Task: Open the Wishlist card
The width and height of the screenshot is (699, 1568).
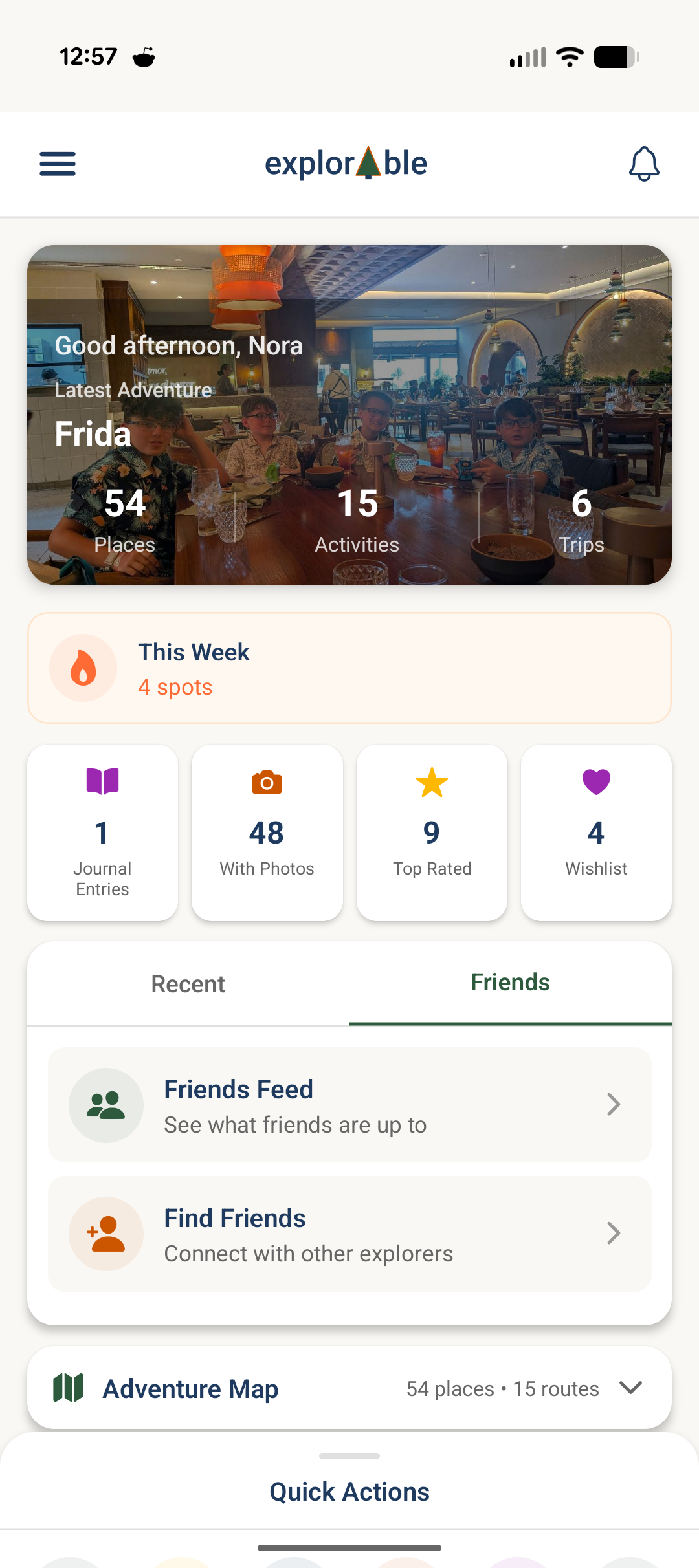Action: tap(596, 833)
